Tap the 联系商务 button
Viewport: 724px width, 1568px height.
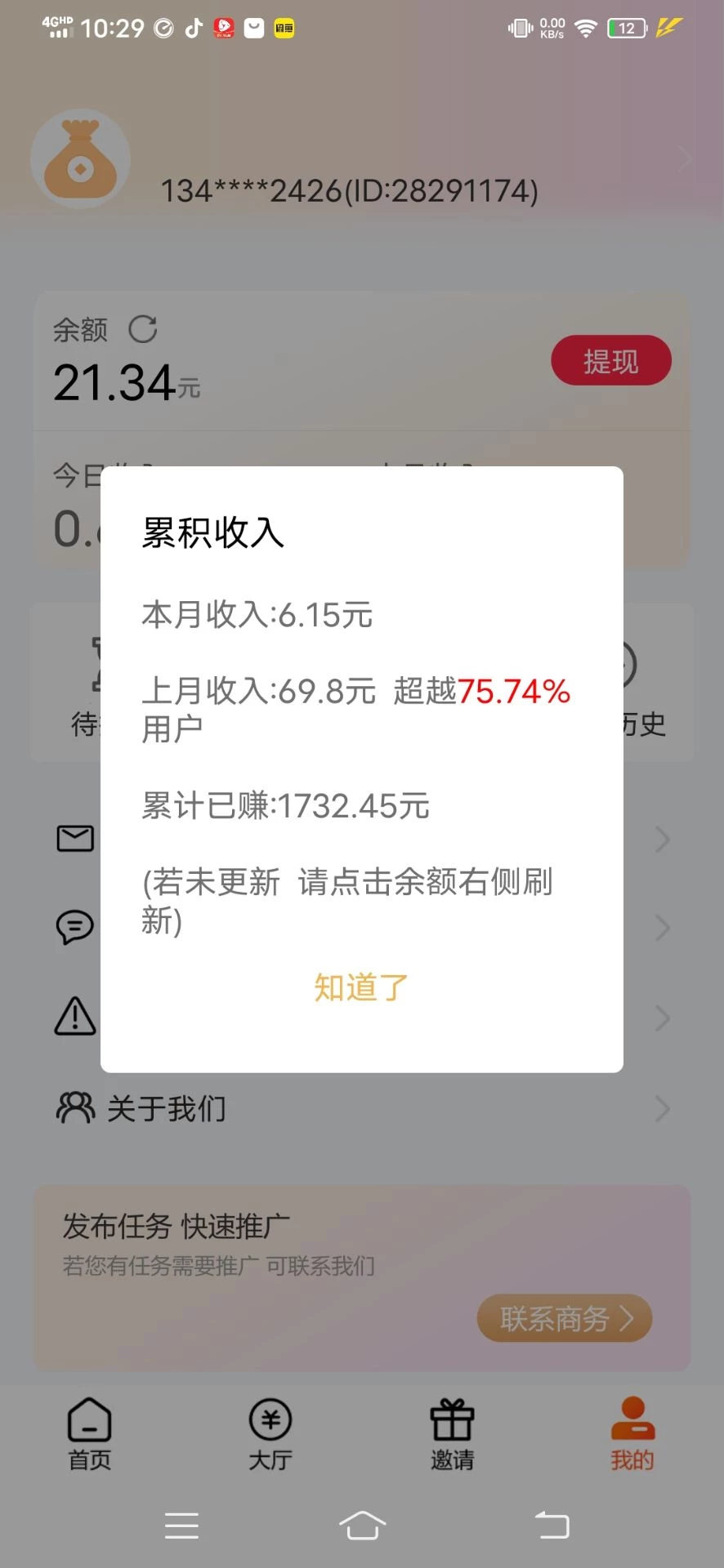click(565, 1318)
